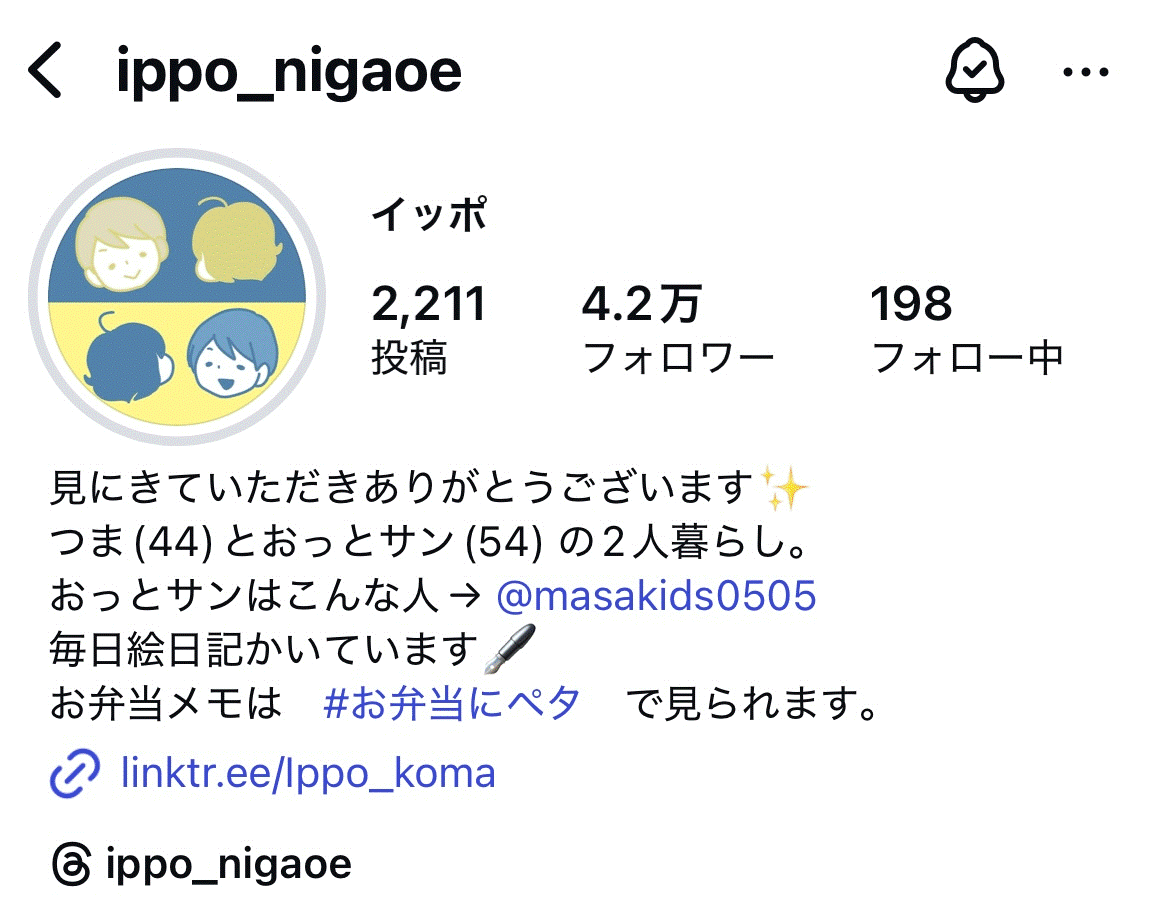Open the 4.2万 フォロワー list

678,329
